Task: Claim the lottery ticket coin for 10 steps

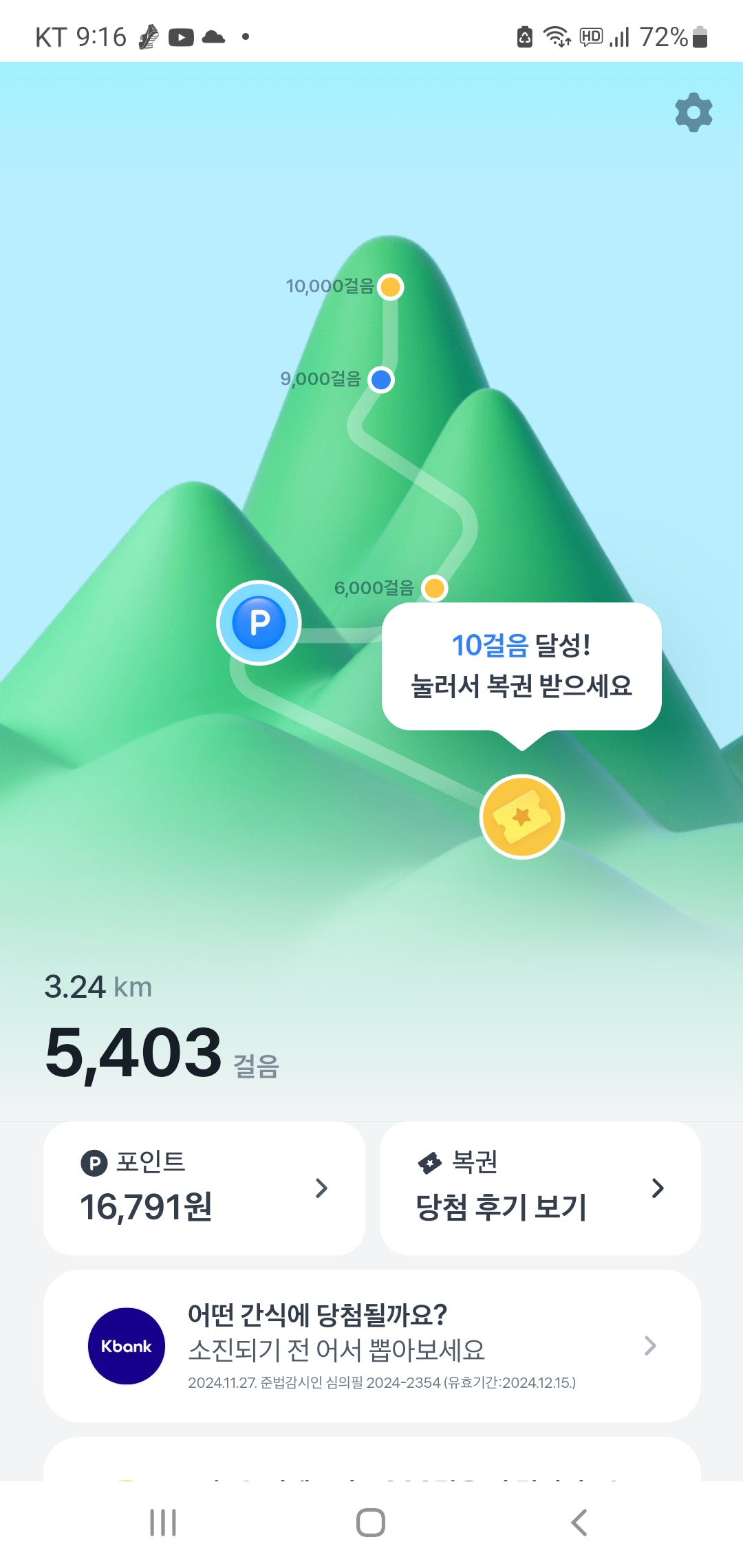Action: pyautogui.click(x=521, y=817)
